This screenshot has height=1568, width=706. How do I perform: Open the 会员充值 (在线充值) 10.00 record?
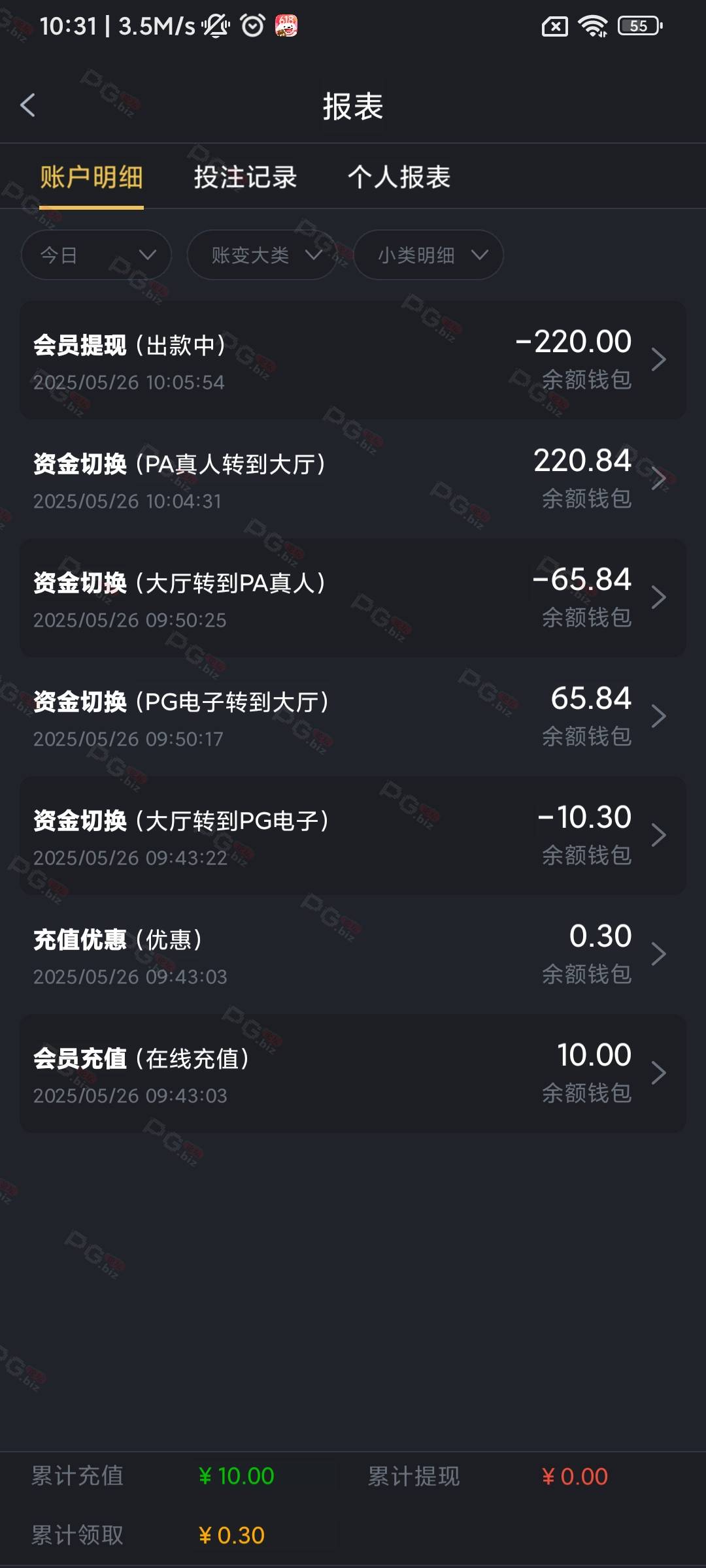click(x=353, y=1073)
